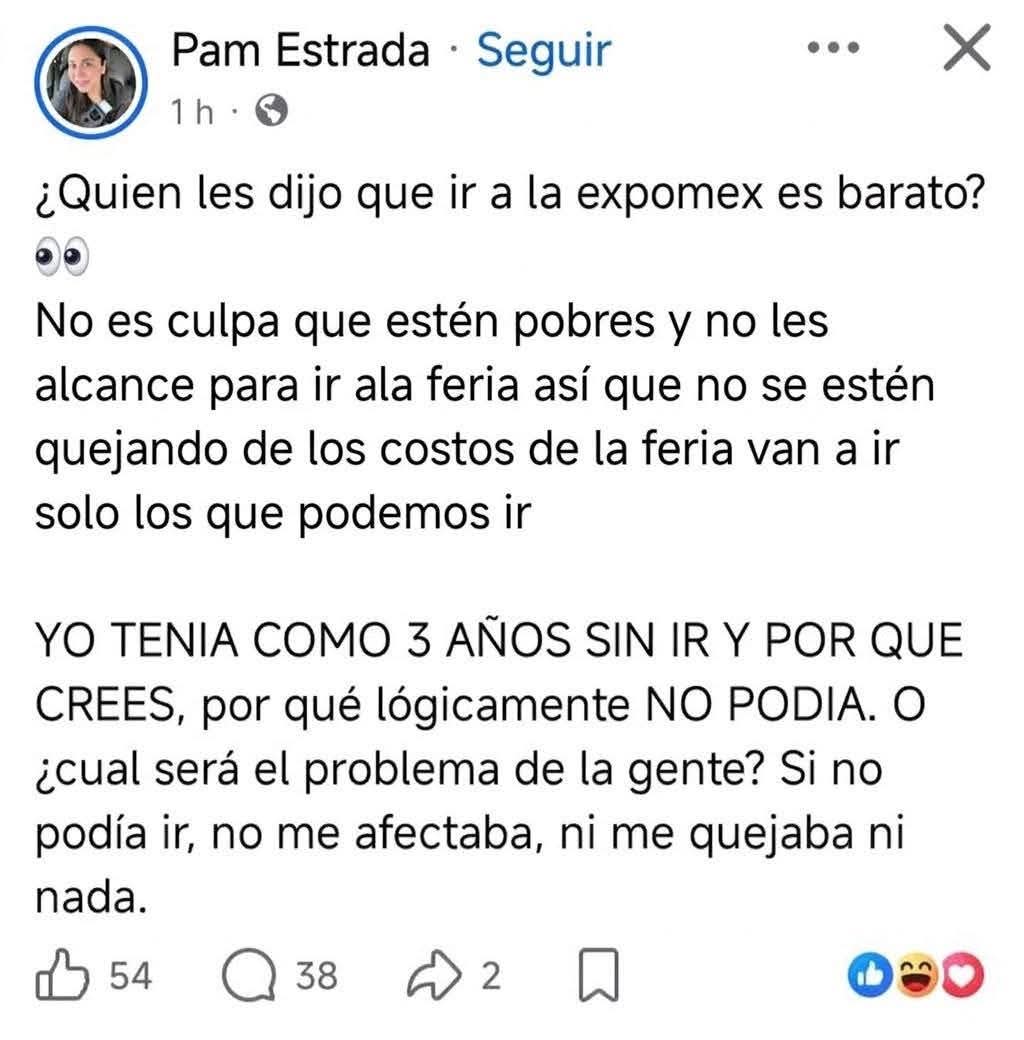Screen dimensions: 1024x1040
Task: Open Pam Estrada's profile picture
Action: [x=91, y=82]
